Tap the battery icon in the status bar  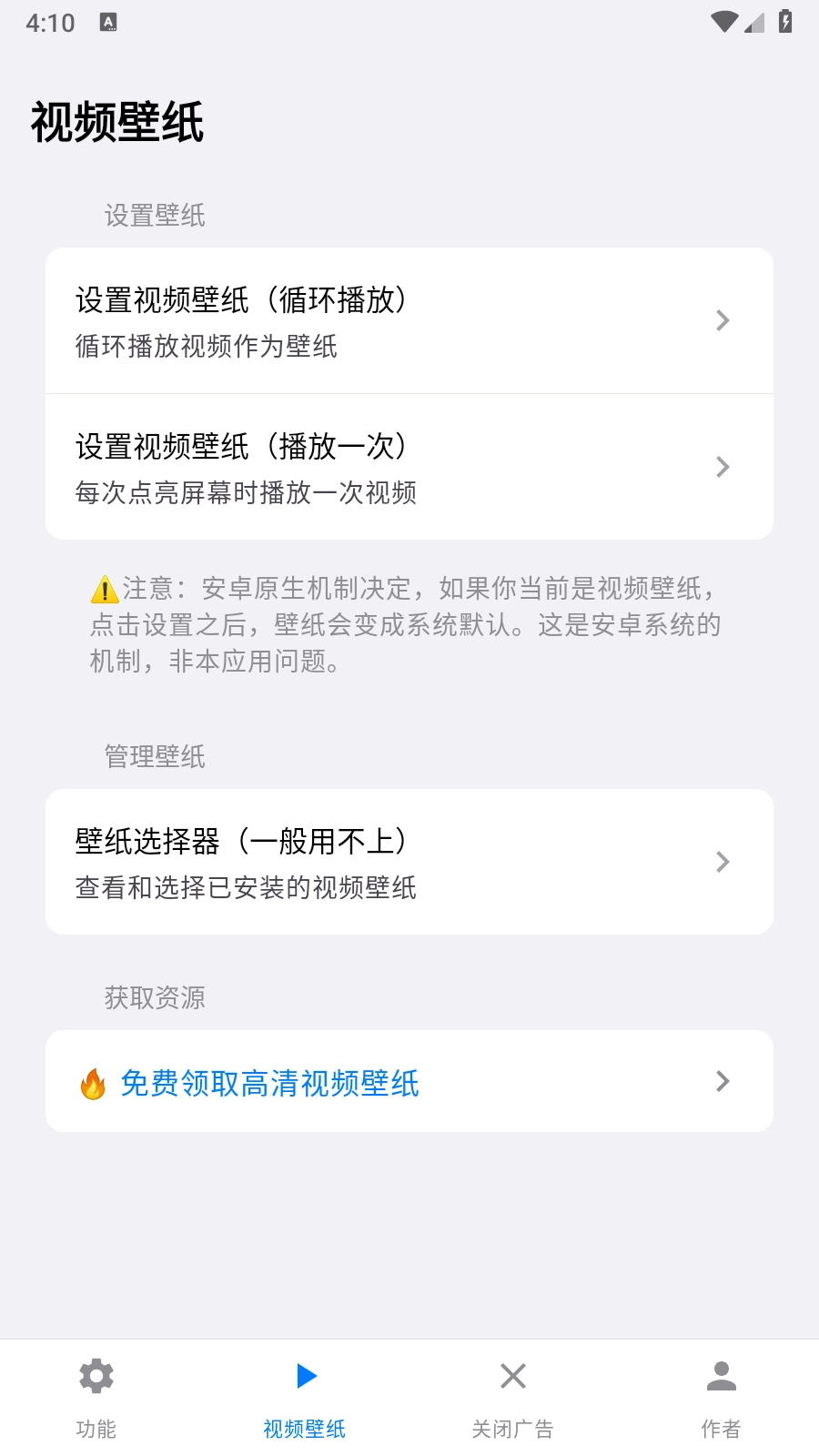tap(786, 20)
